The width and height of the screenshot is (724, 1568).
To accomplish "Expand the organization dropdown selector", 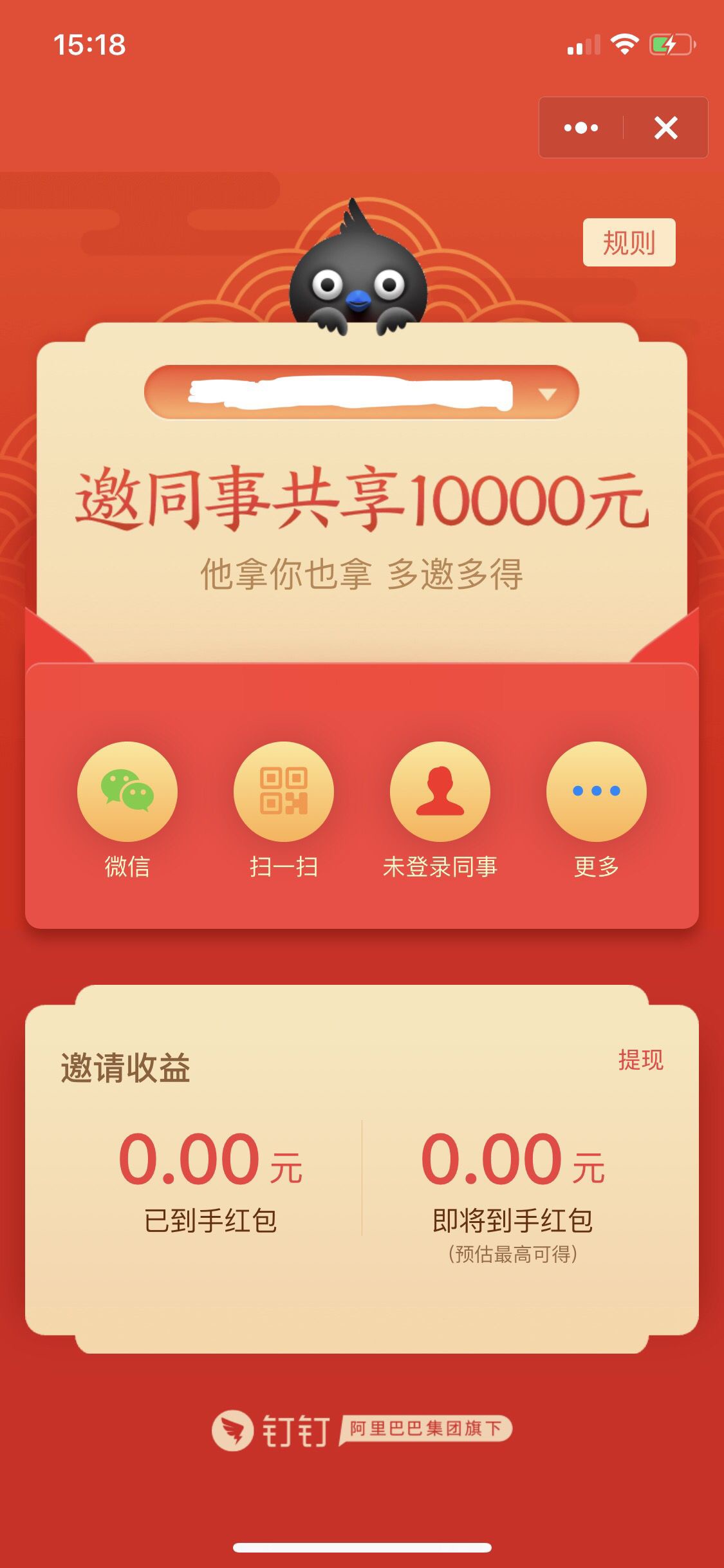I will [x=362, y=393].
